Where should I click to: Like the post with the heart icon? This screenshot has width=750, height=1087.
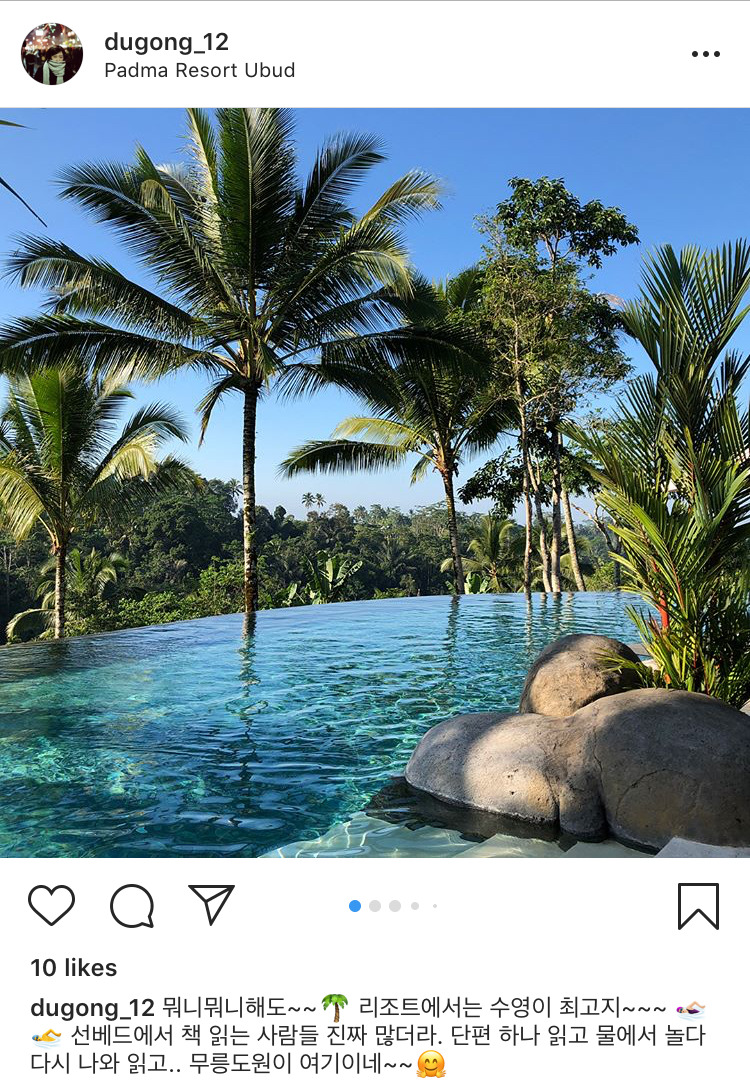coord(51,906)
